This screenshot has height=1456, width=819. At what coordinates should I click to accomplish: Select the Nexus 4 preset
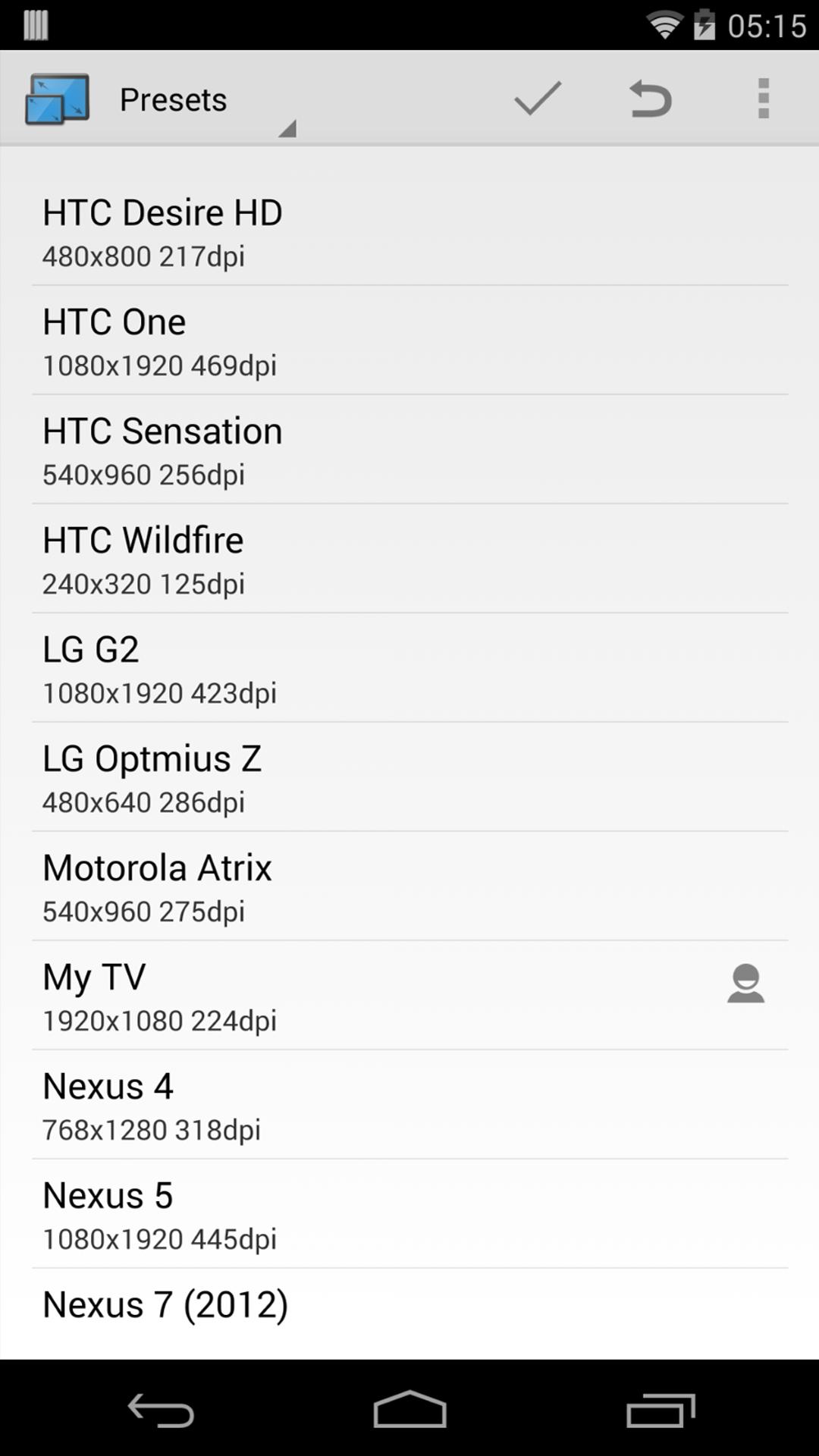click(409, 1105)
